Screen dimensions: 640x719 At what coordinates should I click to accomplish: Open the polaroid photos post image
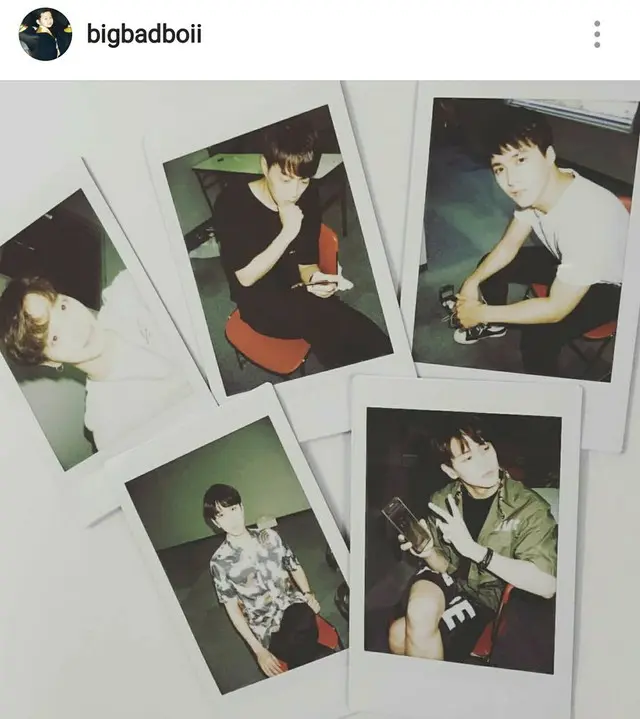click(x=320, y=400)
